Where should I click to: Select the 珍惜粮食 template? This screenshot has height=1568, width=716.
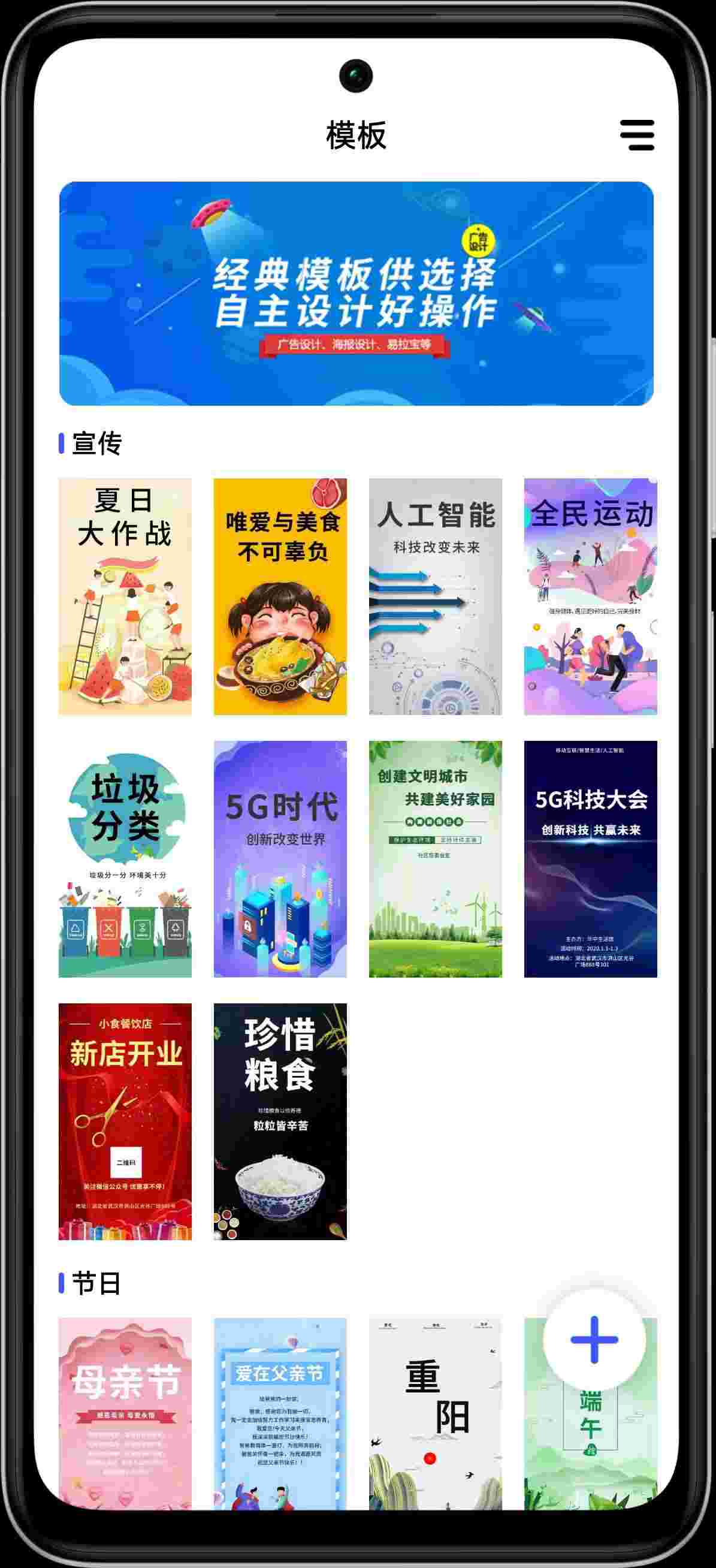click(x=280, y=1121)
